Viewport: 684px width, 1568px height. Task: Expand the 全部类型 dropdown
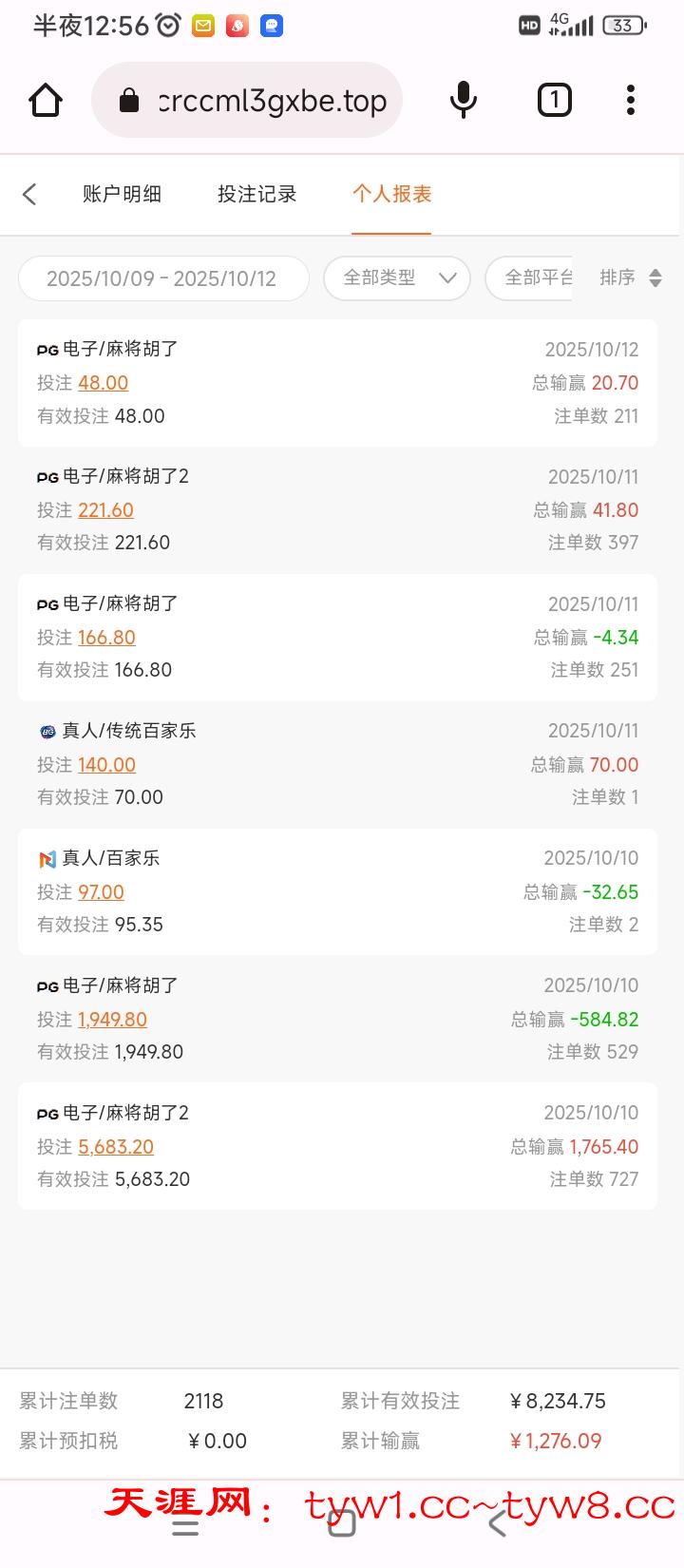click(x=397, y=278)
